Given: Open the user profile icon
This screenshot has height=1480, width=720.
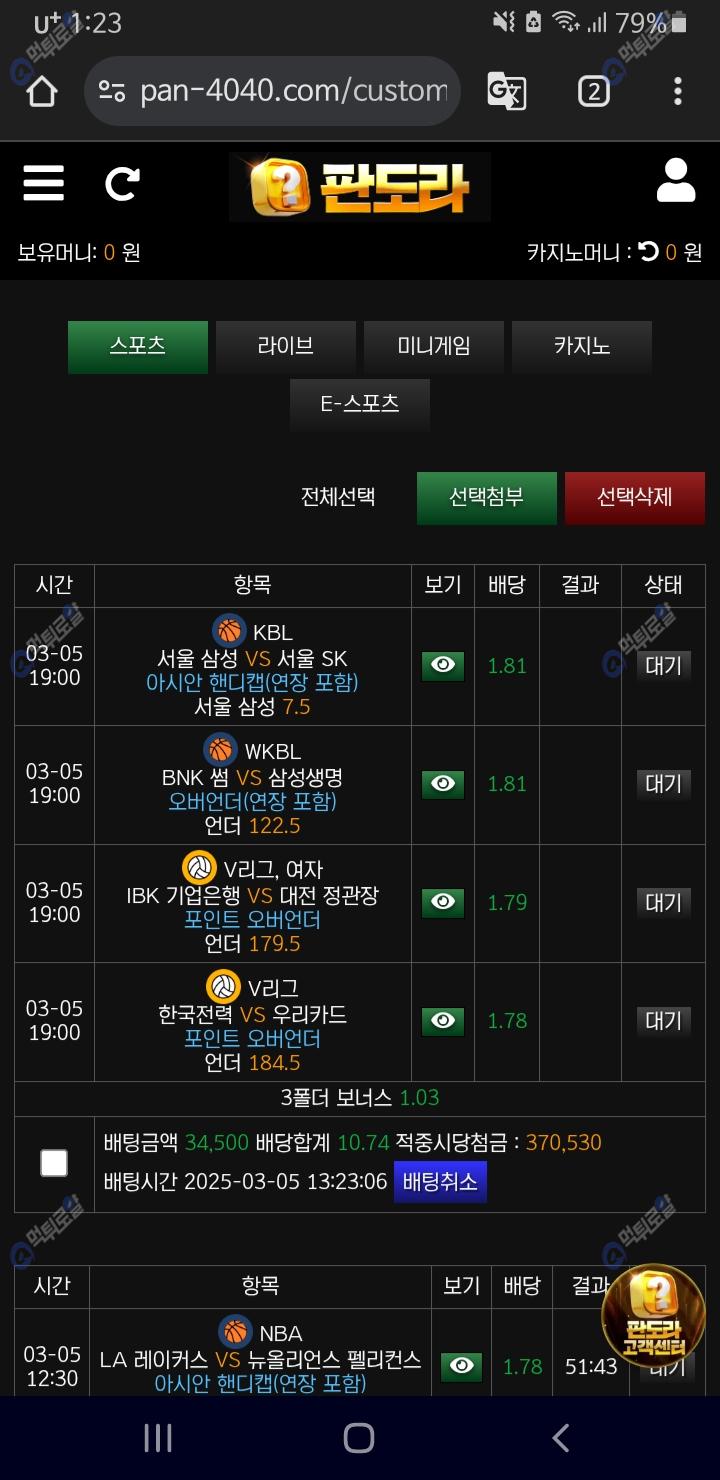Looking at the screenshot, I should 676,181.
